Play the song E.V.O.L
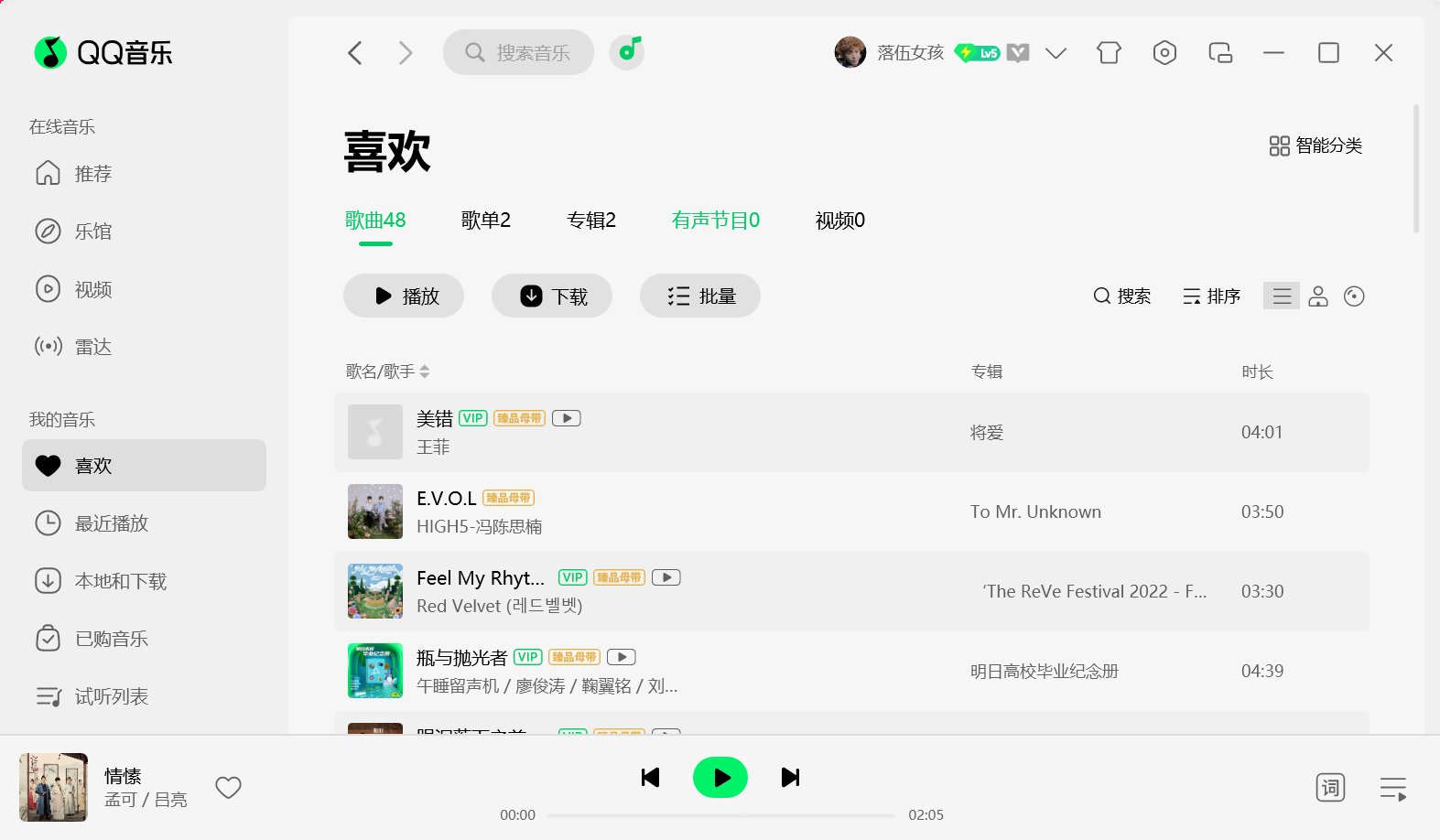Image resolution: width=1440 pixels, height=840 pixels. pos(446,499)
